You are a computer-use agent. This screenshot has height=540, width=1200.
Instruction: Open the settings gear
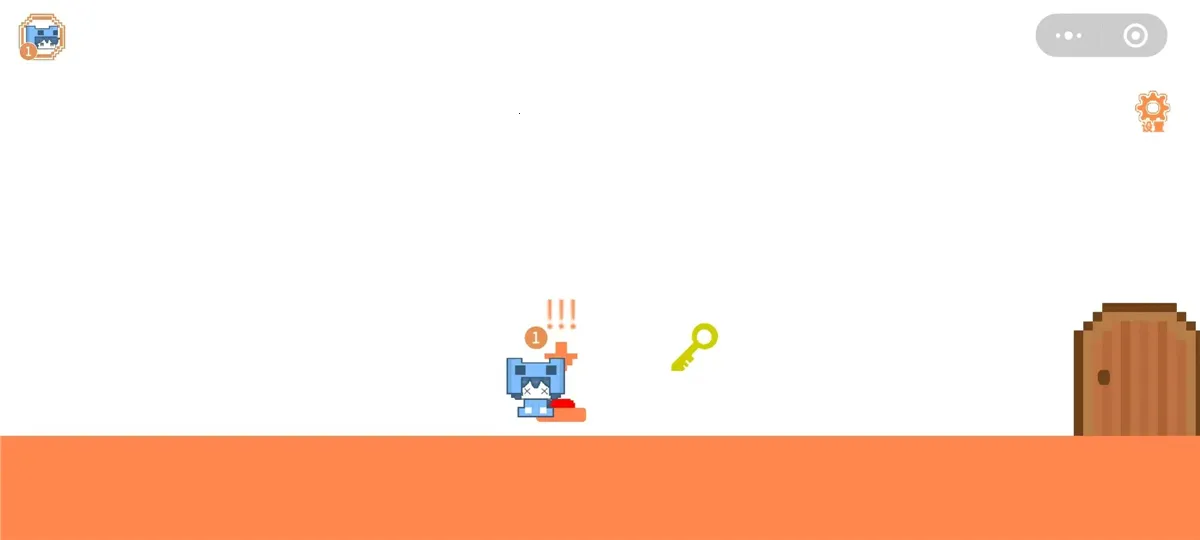click(x=1152, y=110)
